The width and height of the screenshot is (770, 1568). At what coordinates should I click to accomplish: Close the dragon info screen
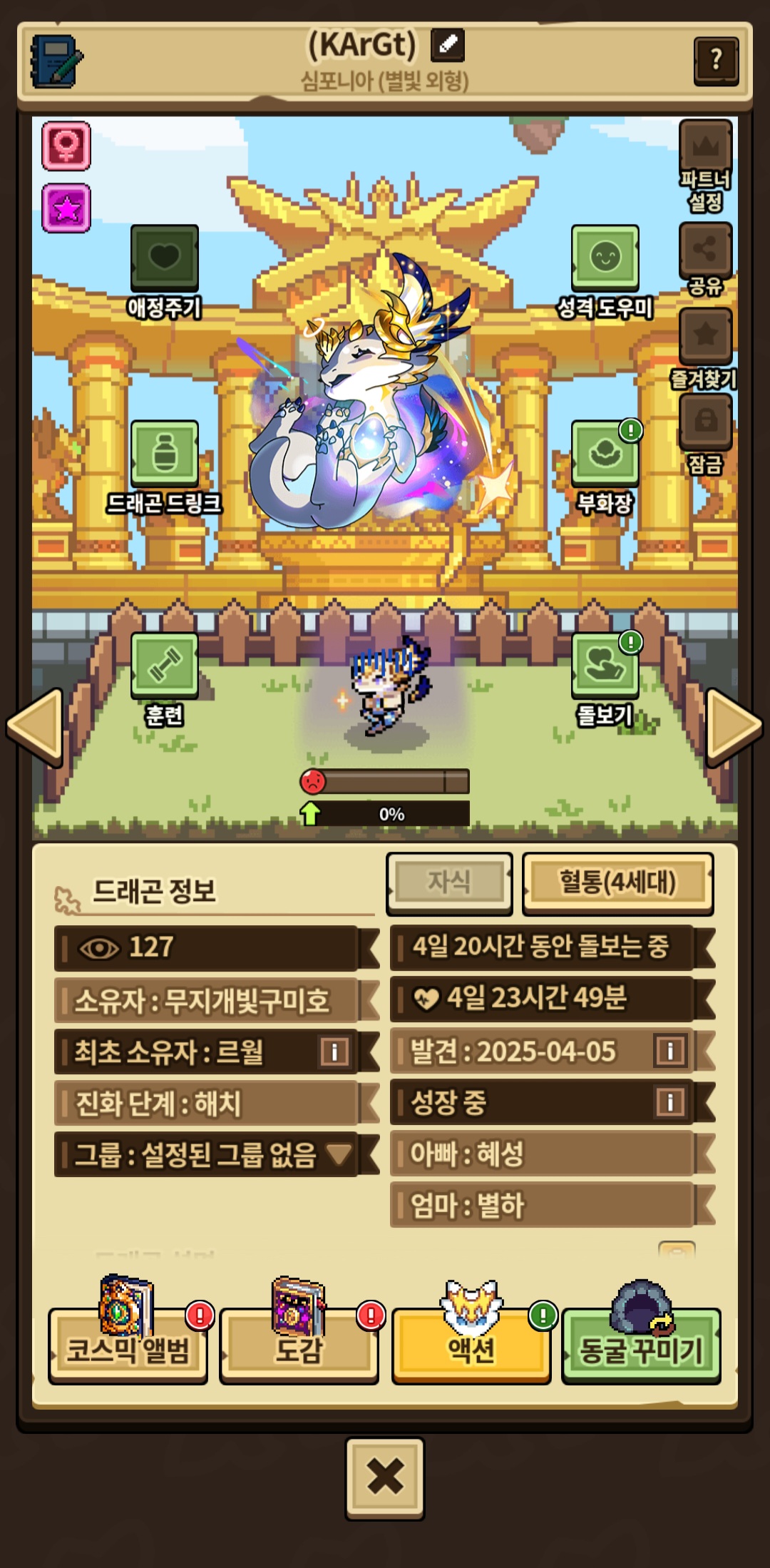tap(385, 1477)
